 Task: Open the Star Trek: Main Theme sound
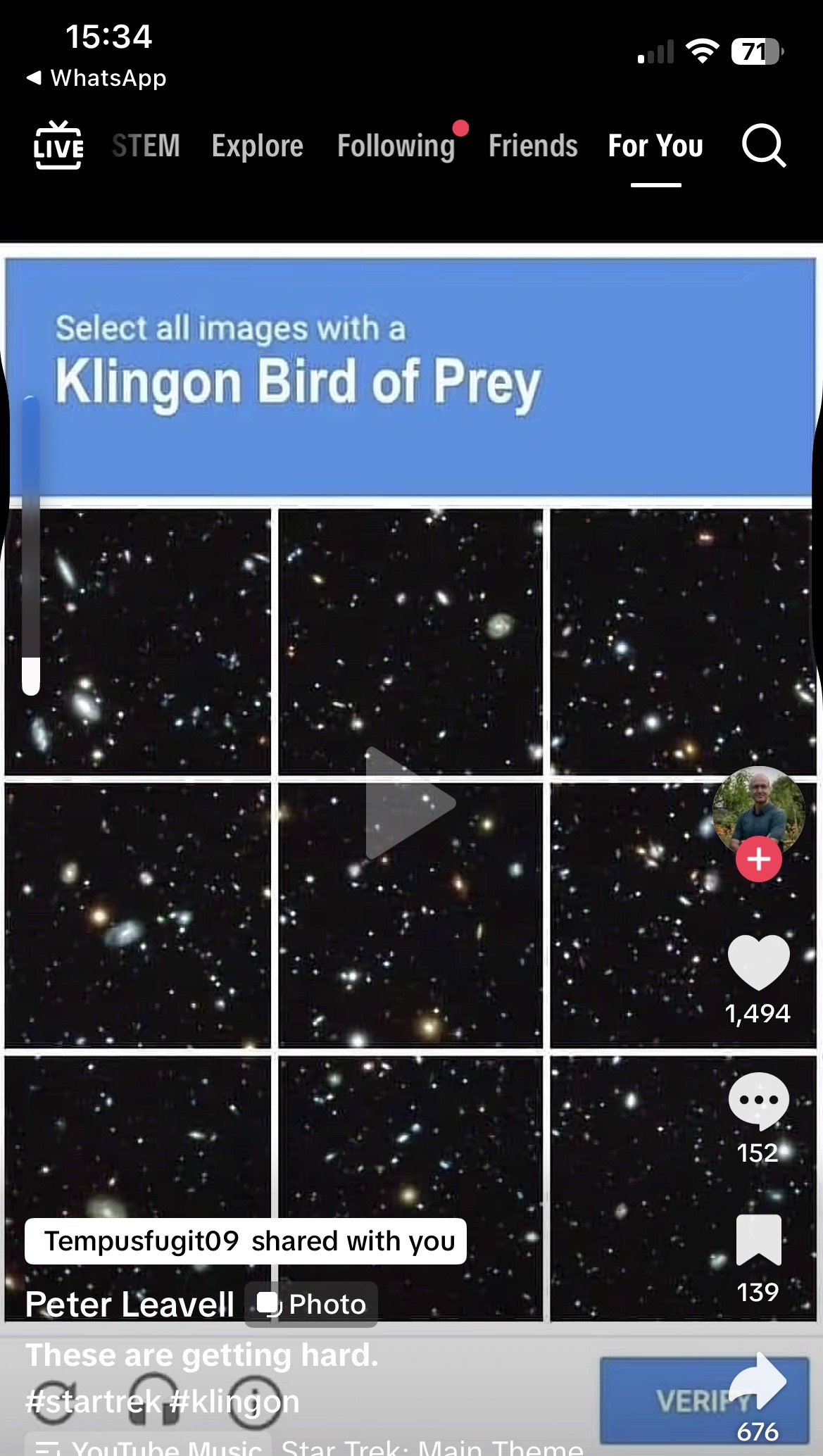431,1448
